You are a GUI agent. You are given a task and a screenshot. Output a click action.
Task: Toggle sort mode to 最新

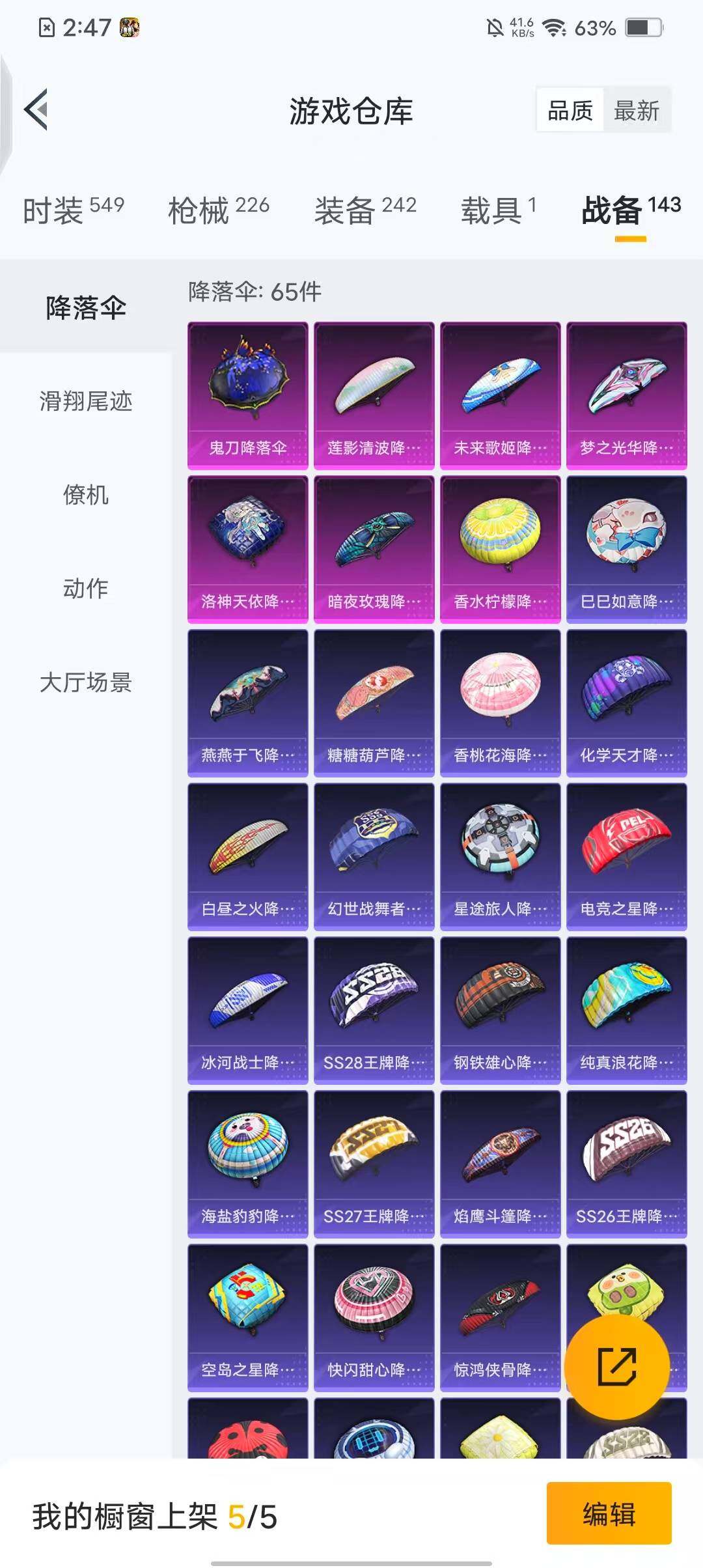click(636, 111)
